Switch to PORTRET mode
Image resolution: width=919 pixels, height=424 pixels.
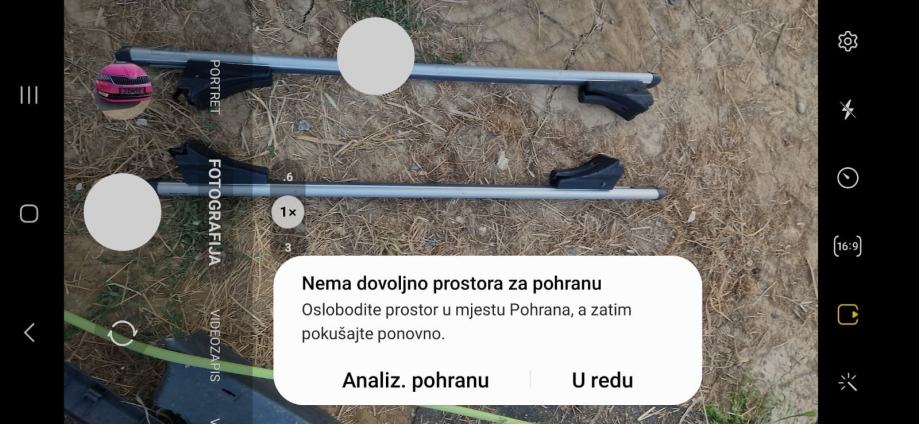coord(214,87)
